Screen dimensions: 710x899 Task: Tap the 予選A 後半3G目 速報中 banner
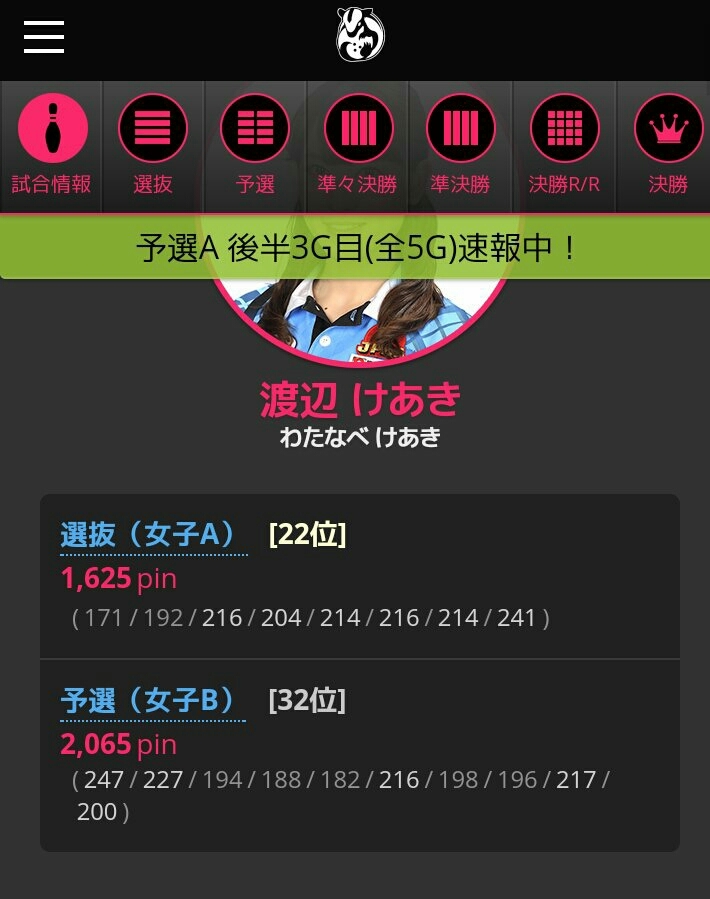pyautogui.click(x=355, y=247)
